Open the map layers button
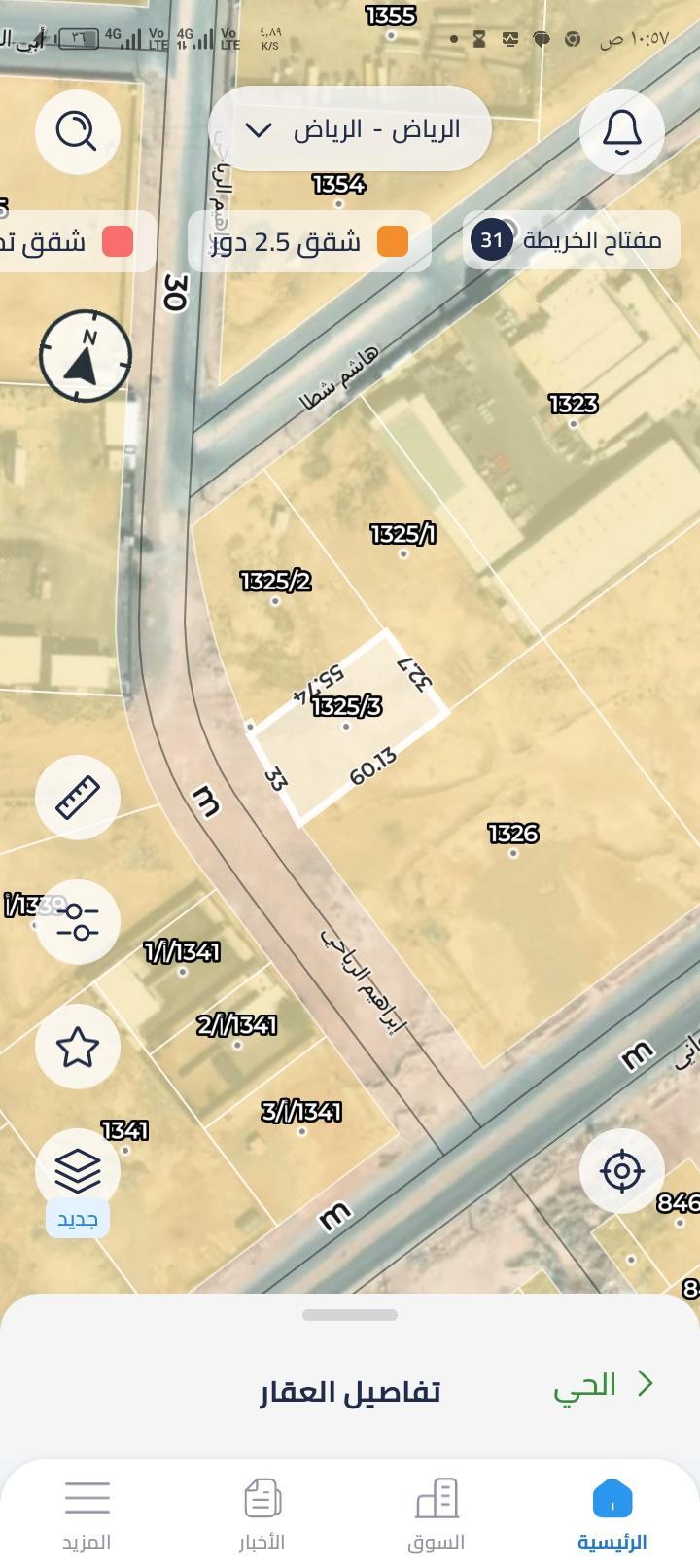700x1568 pixels. [78, 1170]
